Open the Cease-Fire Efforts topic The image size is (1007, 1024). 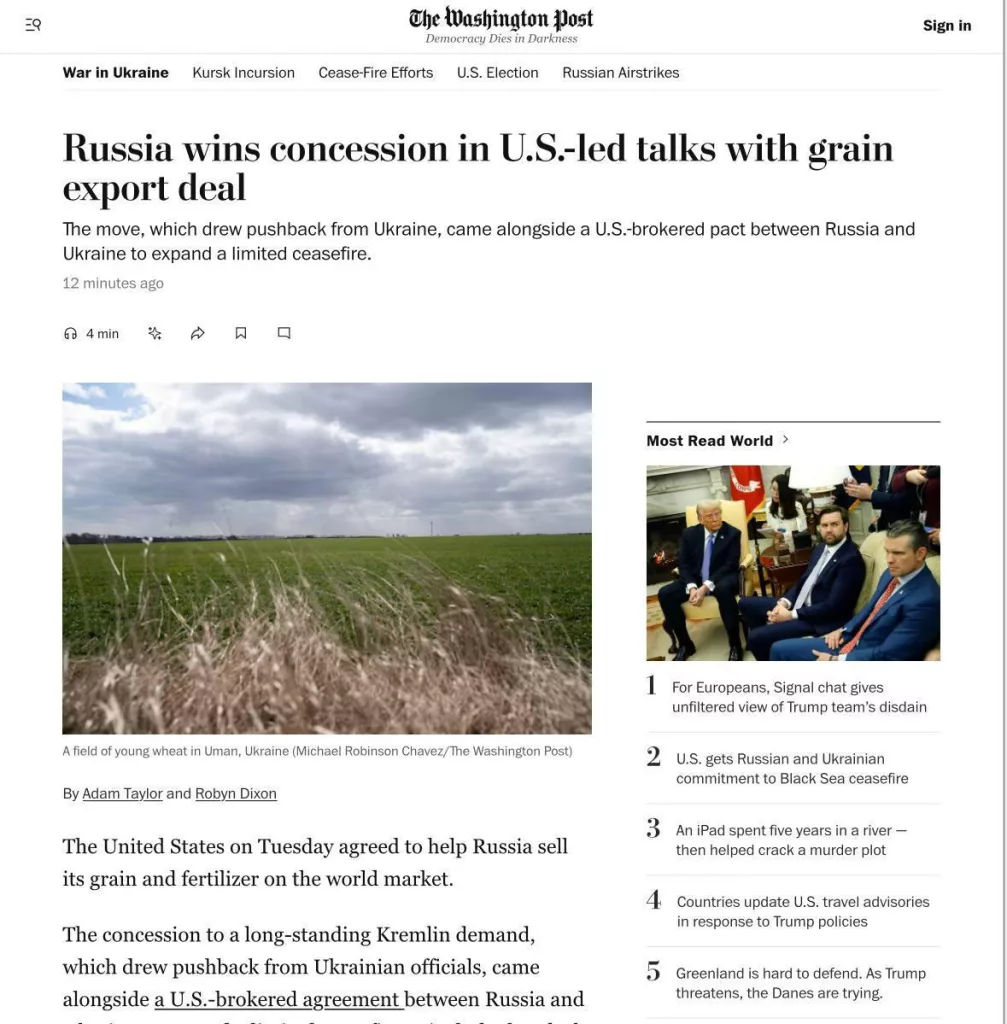click(375, 73)
